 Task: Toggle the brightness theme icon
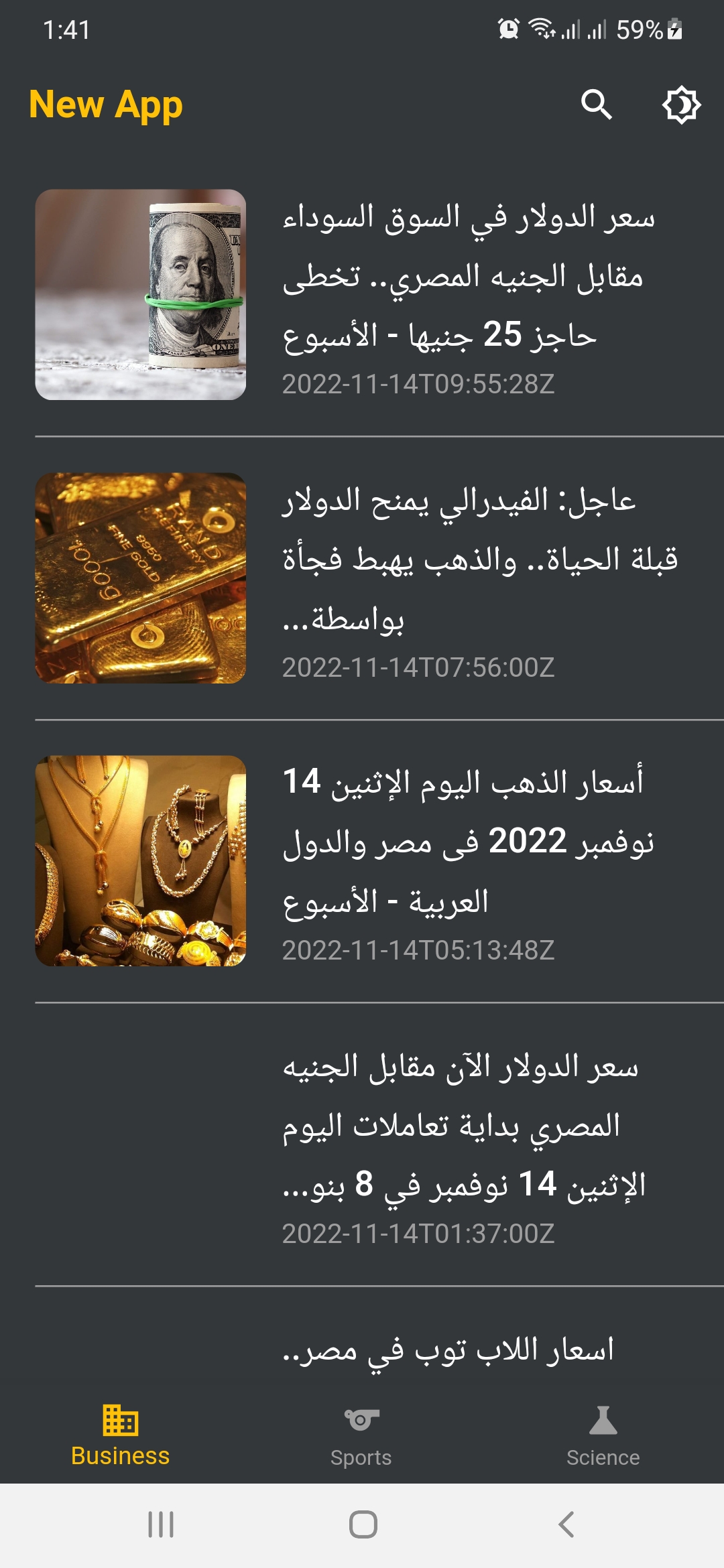681,105
